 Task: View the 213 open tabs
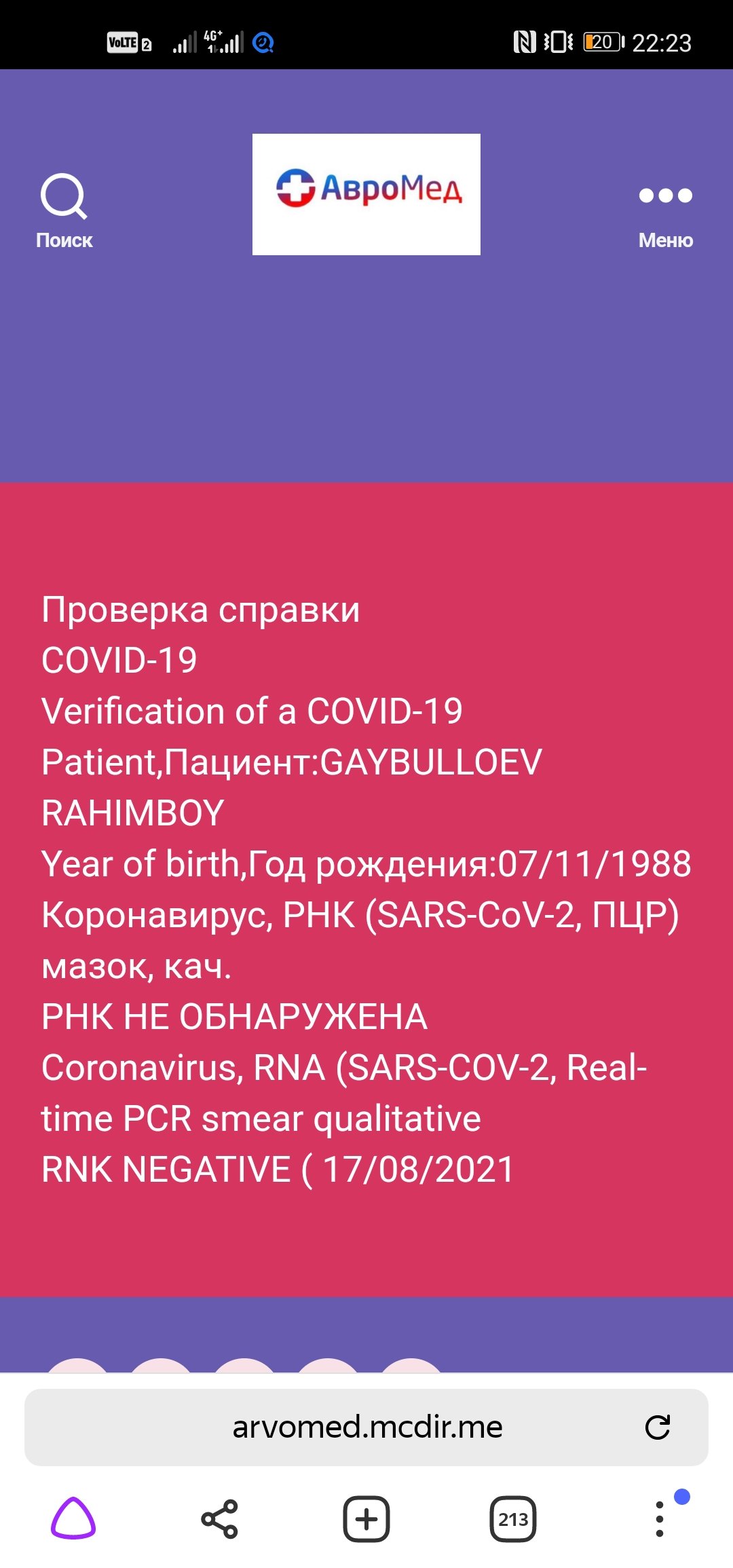(513, 1518)
